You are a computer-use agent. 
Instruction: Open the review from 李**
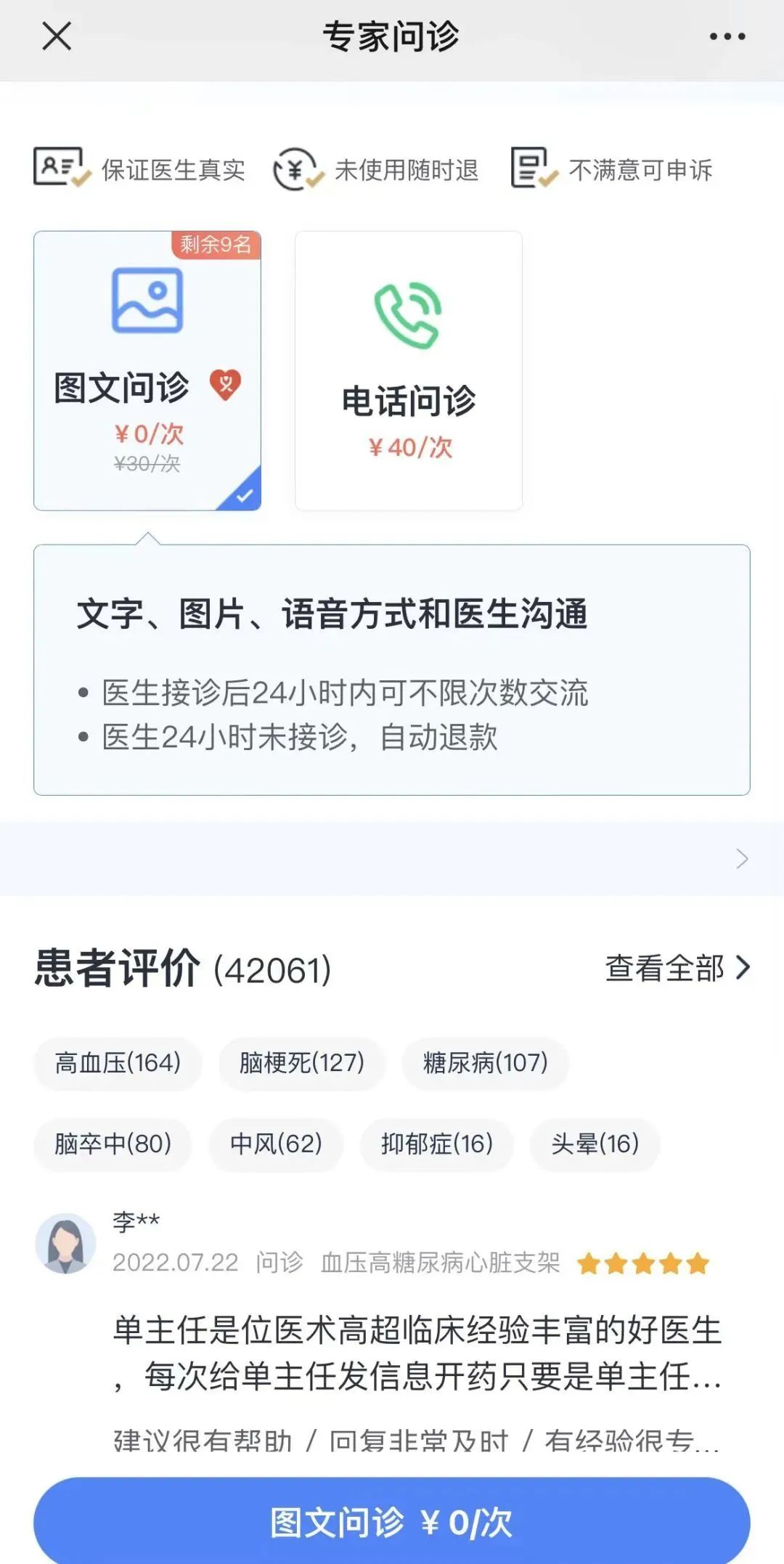click(392, 1329)
